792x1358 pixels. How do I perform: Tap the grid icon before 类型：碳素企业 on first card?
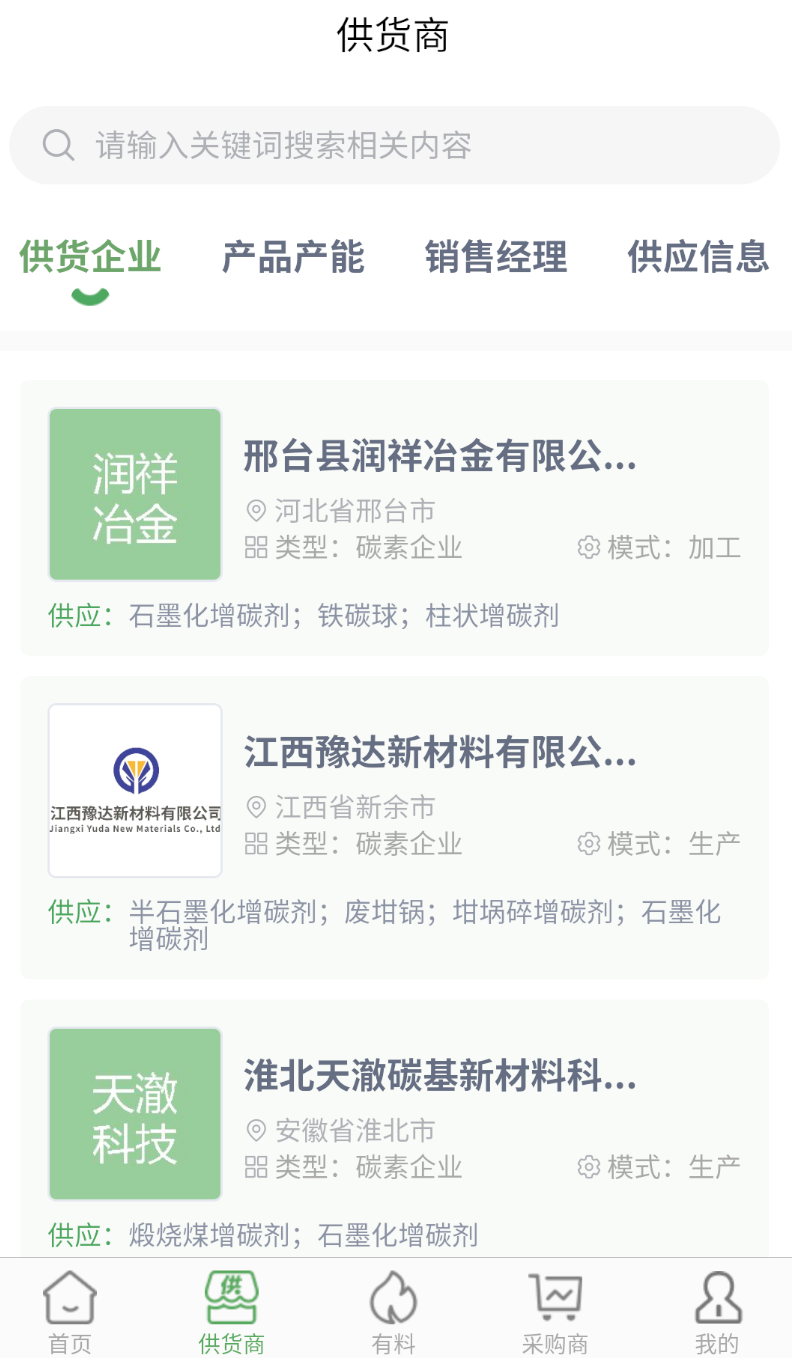[256, 548]
